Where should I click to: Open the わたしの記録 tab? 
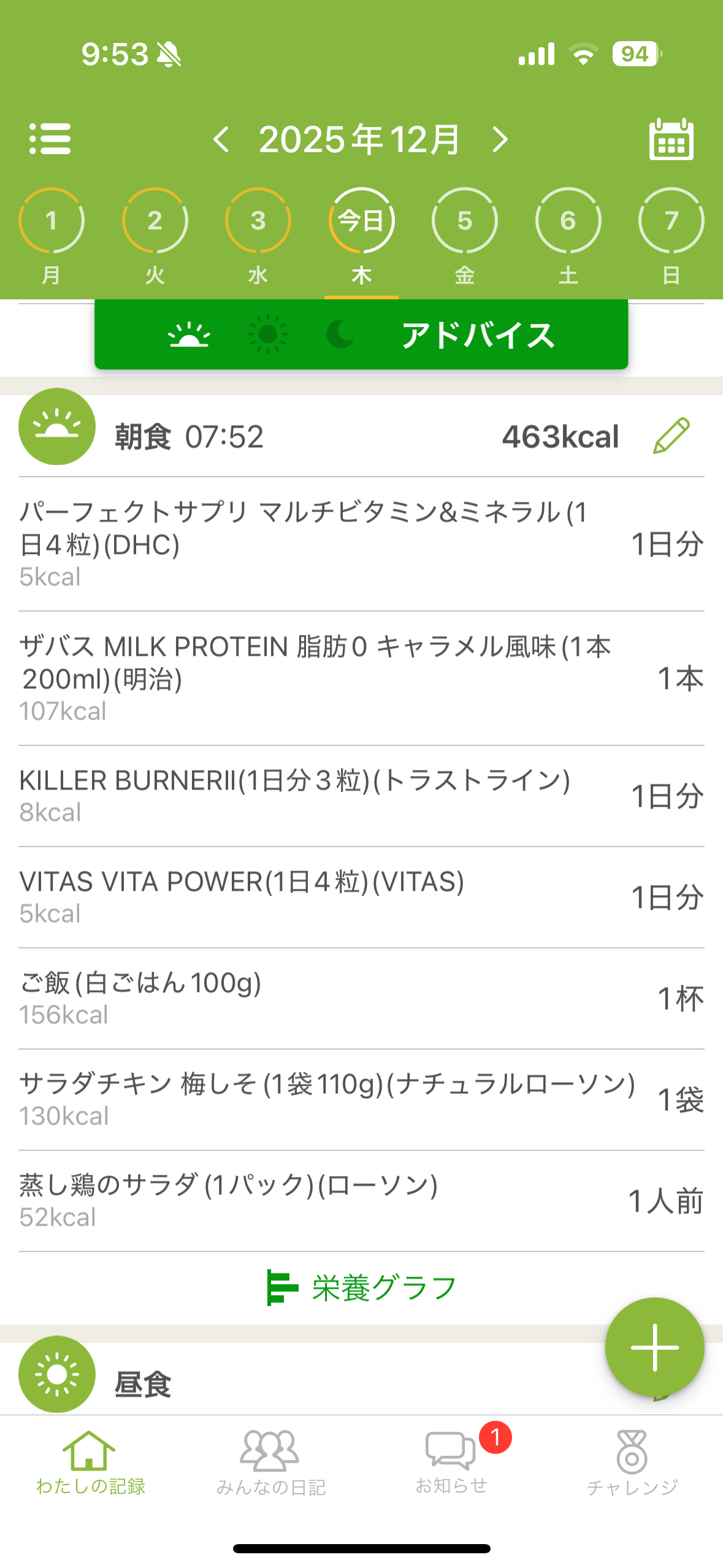tap(90, 1462)
